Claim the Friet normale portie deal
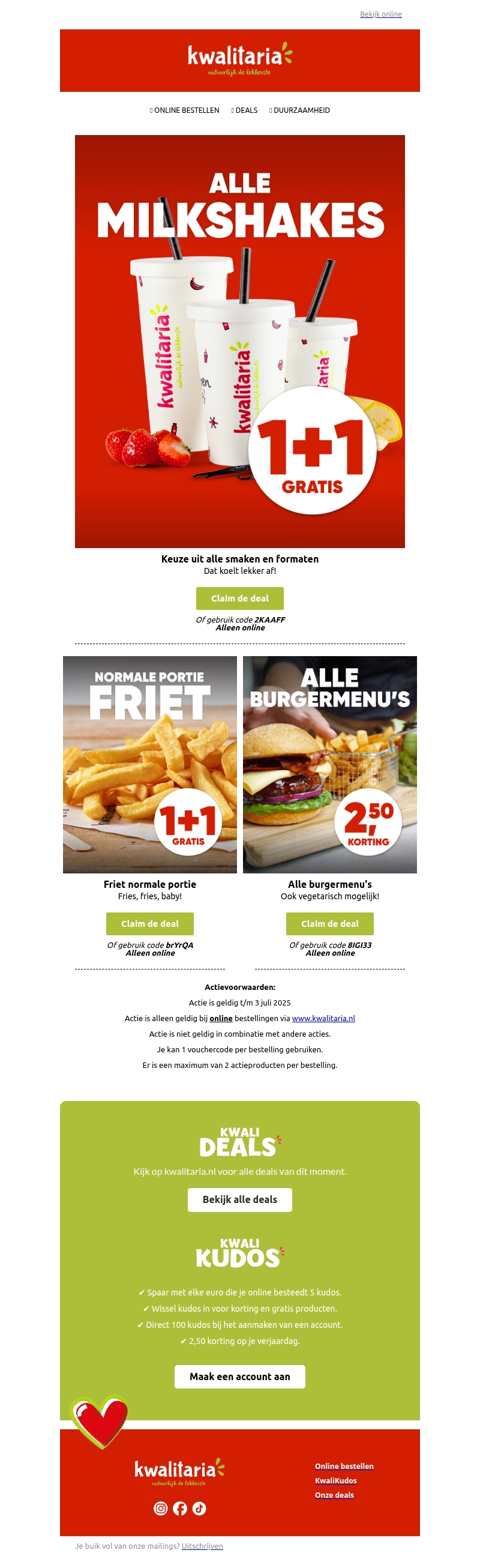 tap(149, 923)
